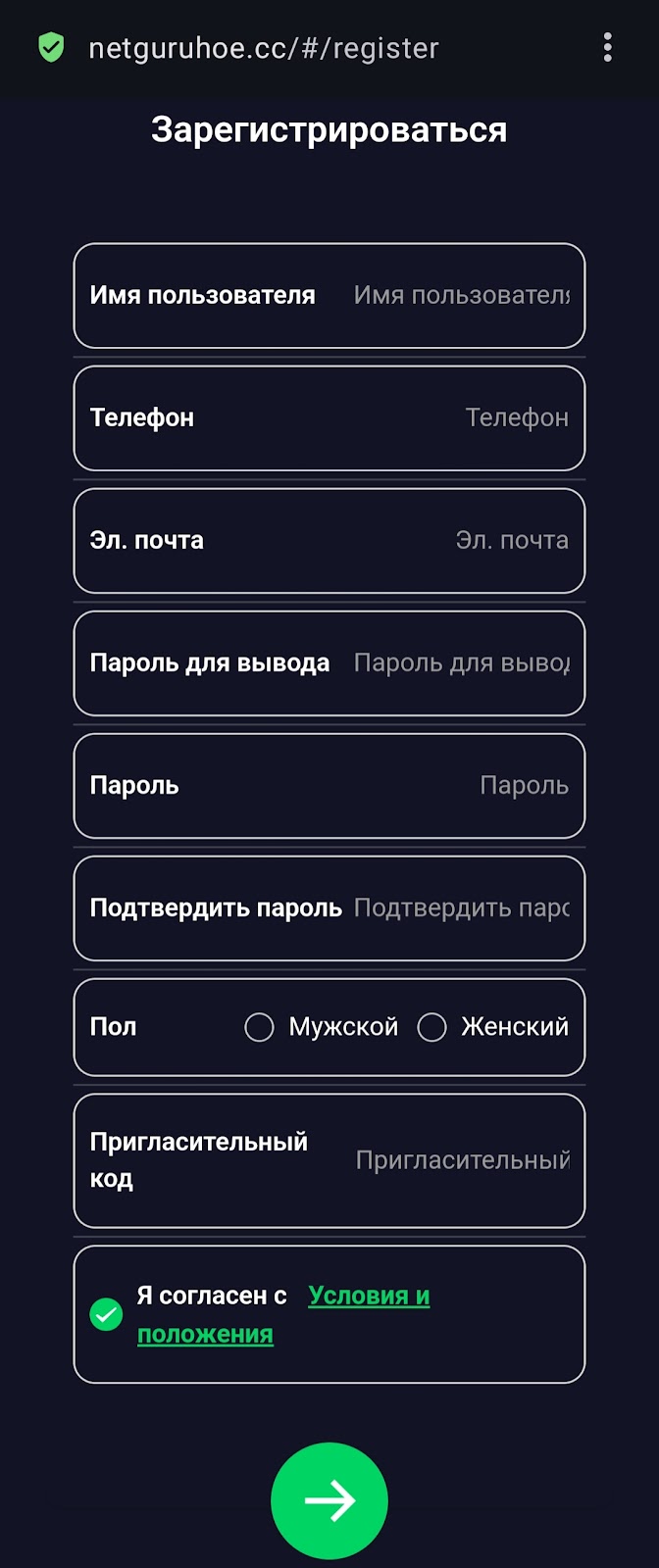Screen dimensions: 659x1568
Task: Focus the Пароль для вывода field
Action: [461, 662]
